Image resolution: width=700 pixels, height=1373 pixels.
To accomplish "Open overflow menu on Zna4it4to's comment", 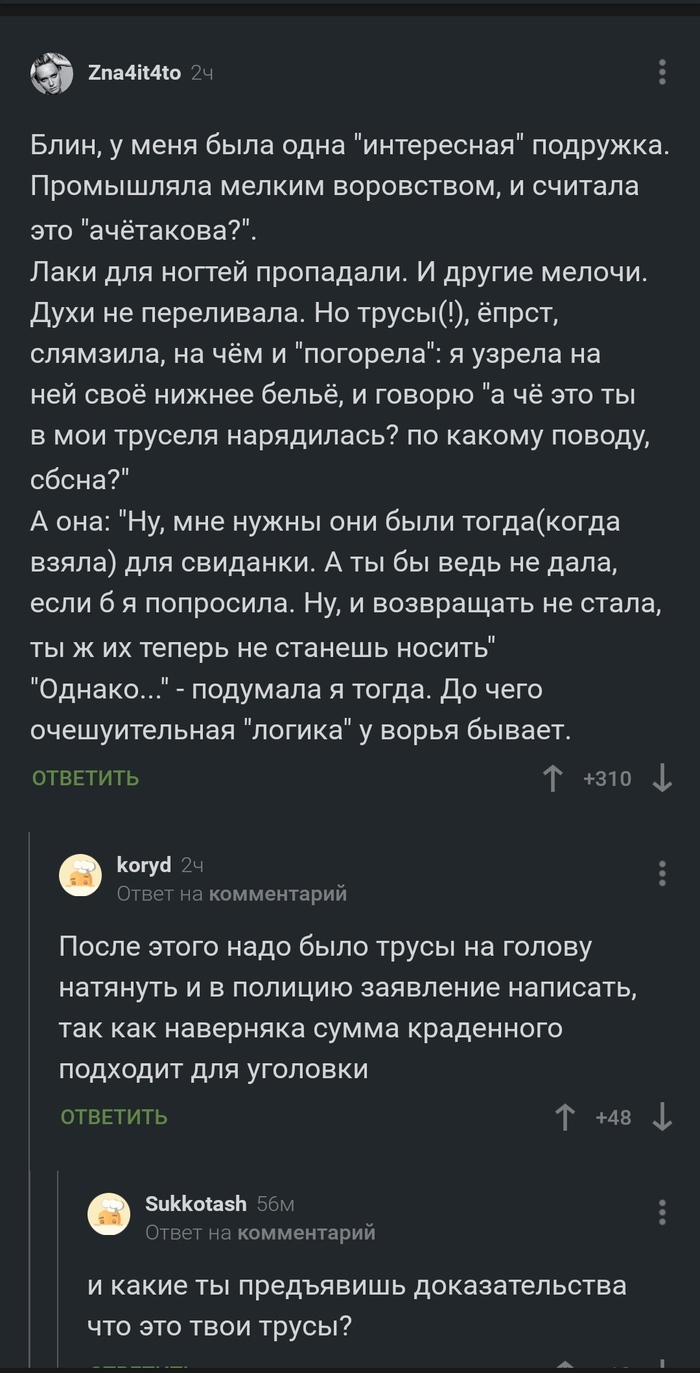I will tap(662, 72).
